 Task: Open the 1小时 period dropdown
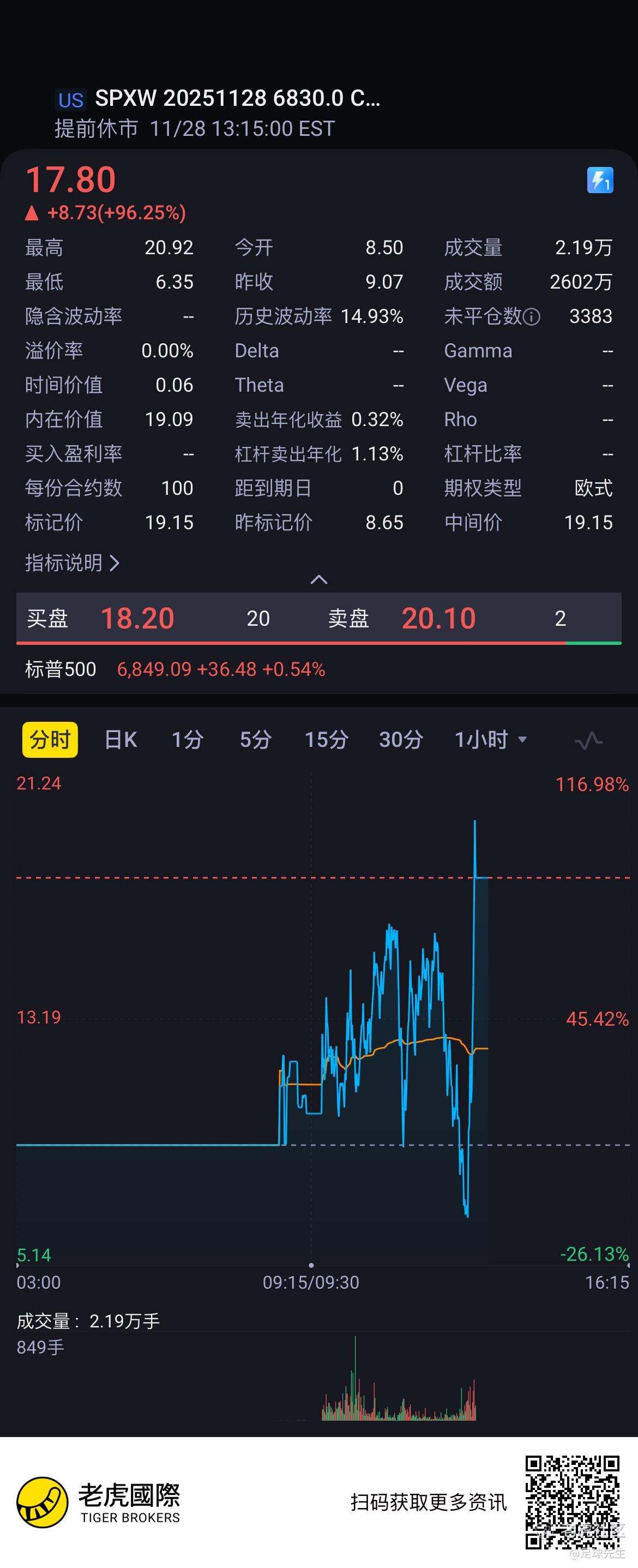490,740
